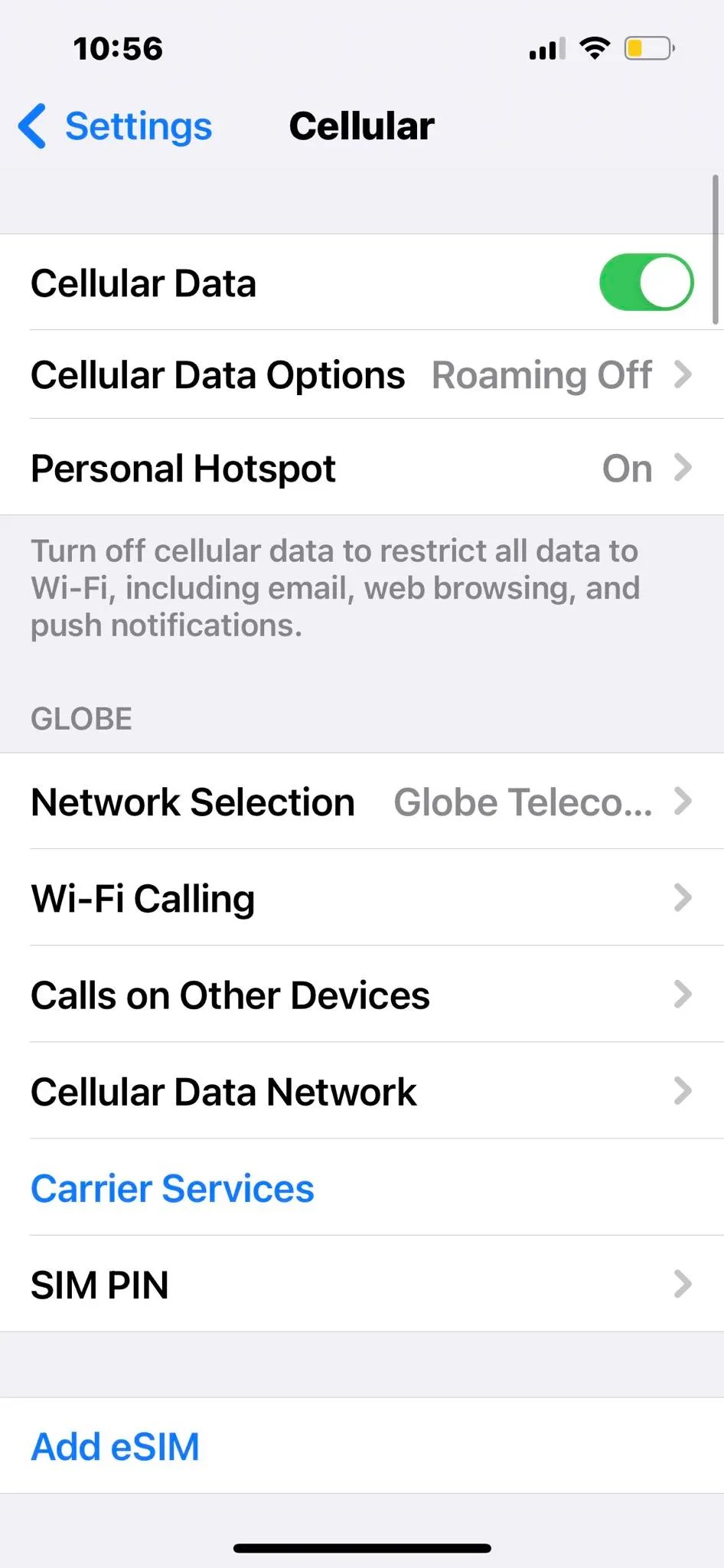Open SIM PIN settings via its chevron
The width and height of the screenshot is (724, 1568).
(x=682, y=1285)
